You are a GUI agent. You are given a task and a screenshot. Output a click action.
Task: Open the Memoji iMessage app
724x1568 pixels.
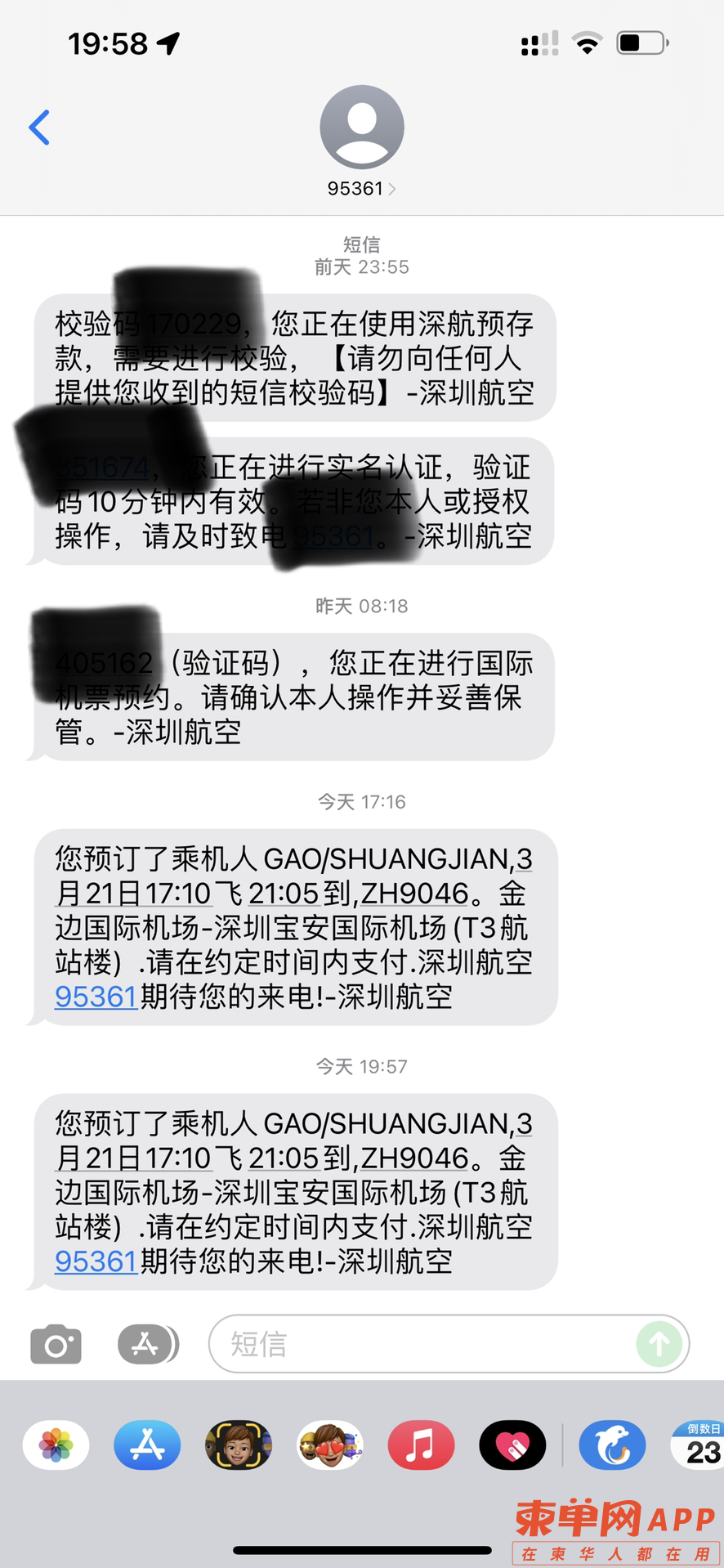238,1445
